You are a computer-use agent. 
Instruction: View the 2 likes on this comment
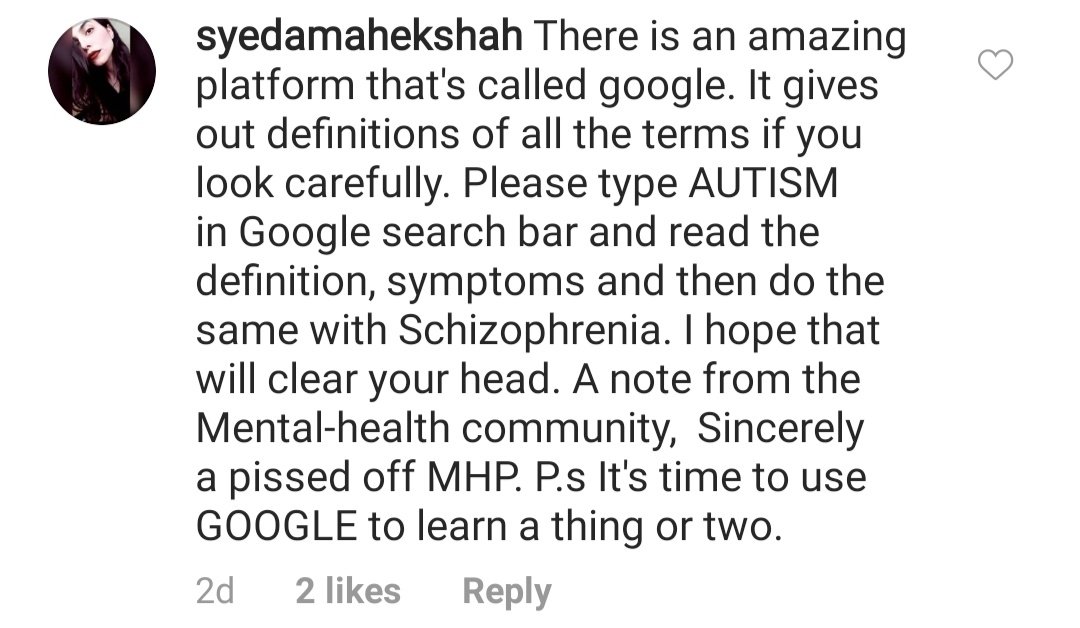click(348, 591)
